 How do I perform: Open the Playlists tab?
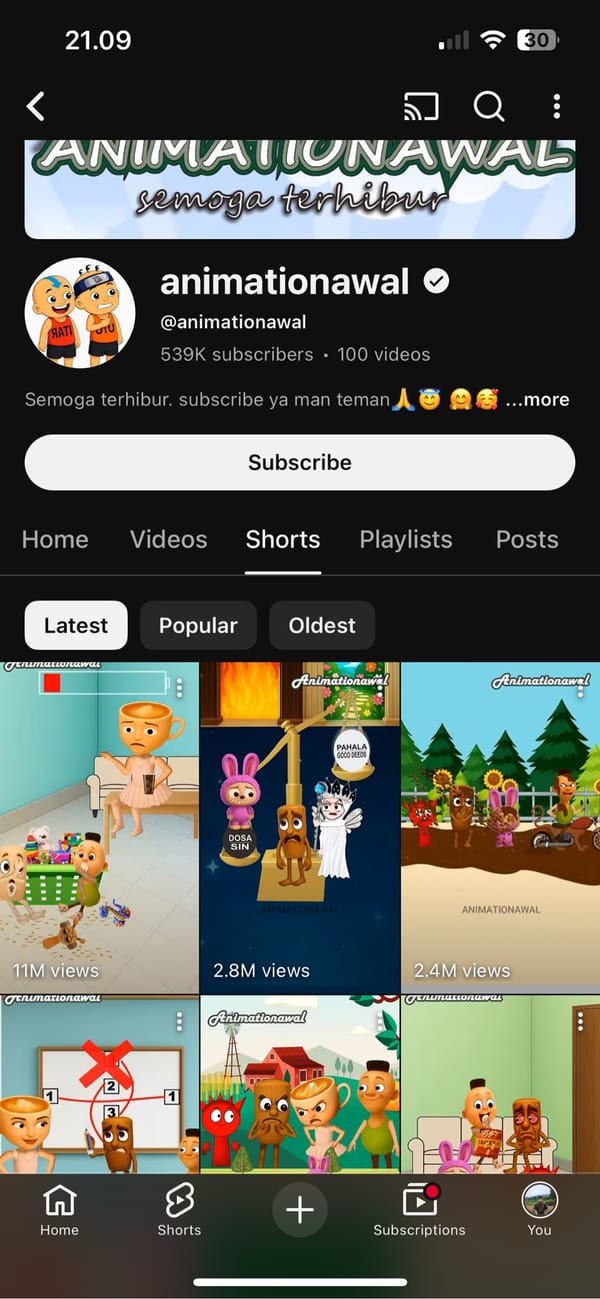click(x=406, y=540)
